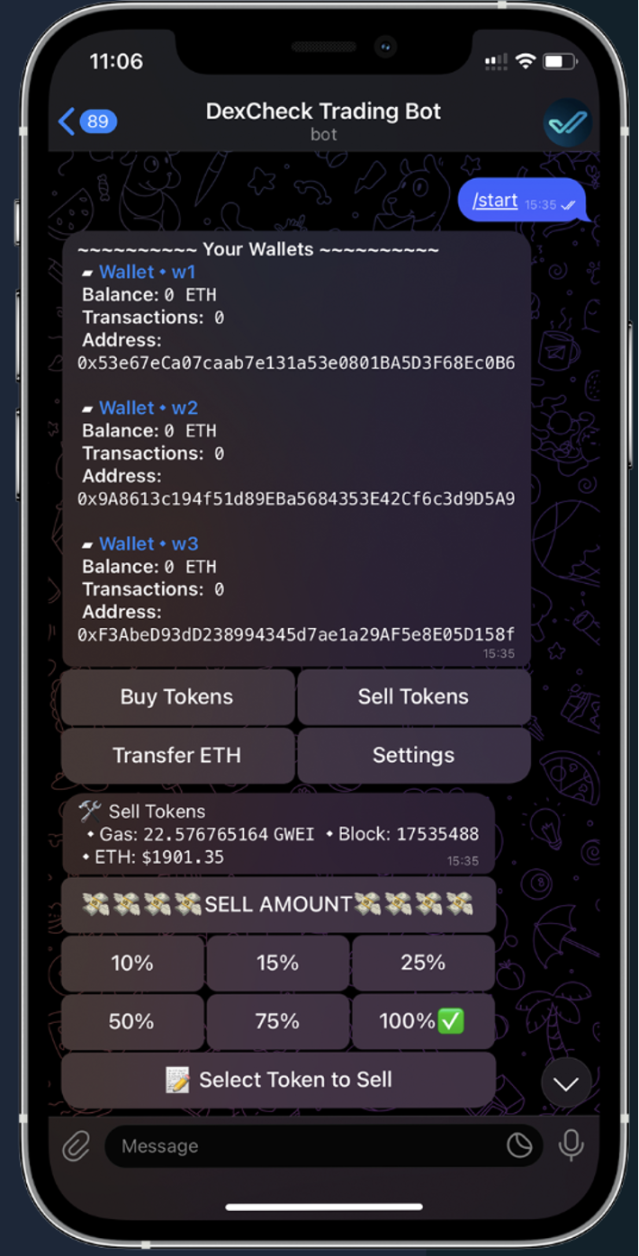Choose Buy Tokens
639x1256 pixels.
click(177, 697)
